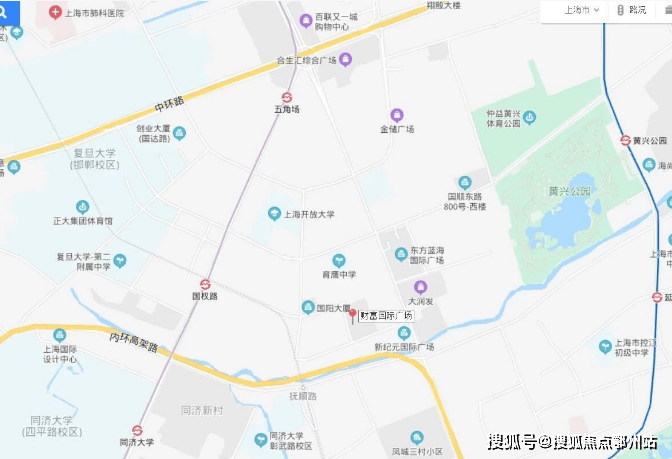Tap the 仲益黄兴体育公园 place marker
This screenshot has width=672, height=459.
point(530,117)
